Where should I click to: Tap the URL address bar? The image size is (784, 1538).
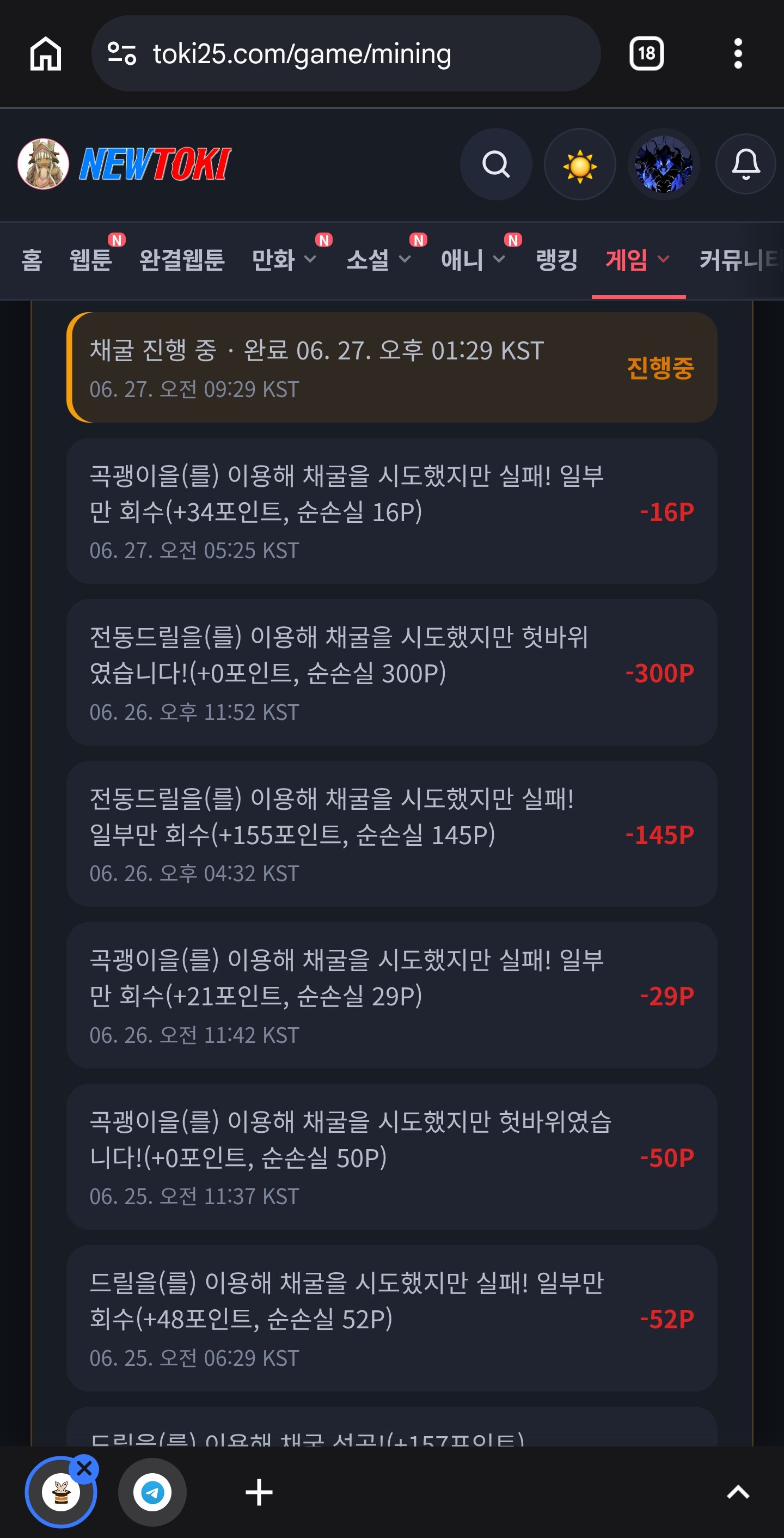346,54
